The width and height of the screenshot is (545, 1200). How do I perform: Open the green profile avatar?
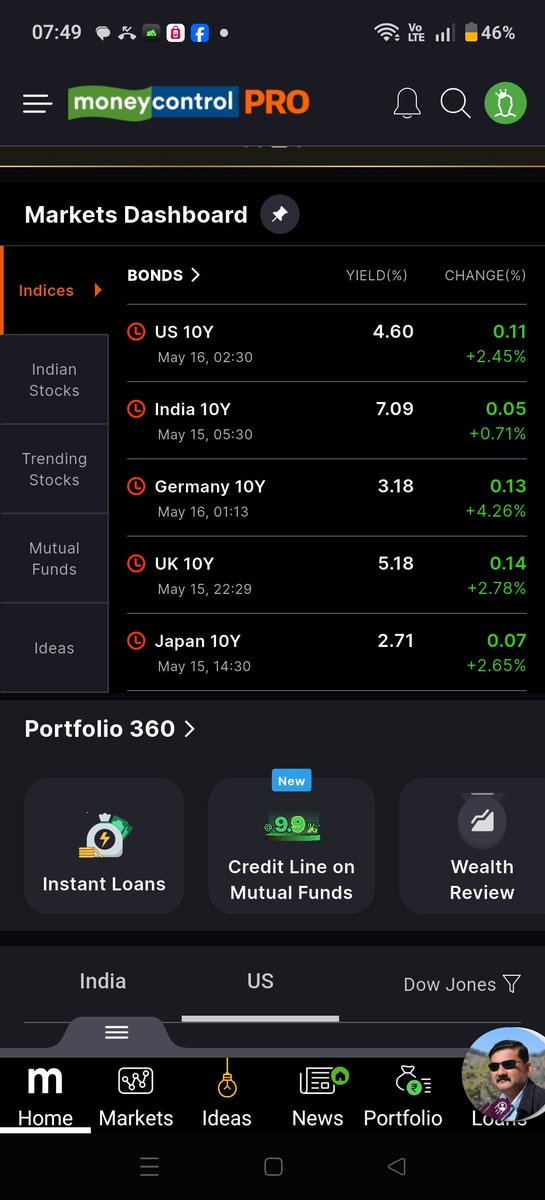[x=505, y=103]
